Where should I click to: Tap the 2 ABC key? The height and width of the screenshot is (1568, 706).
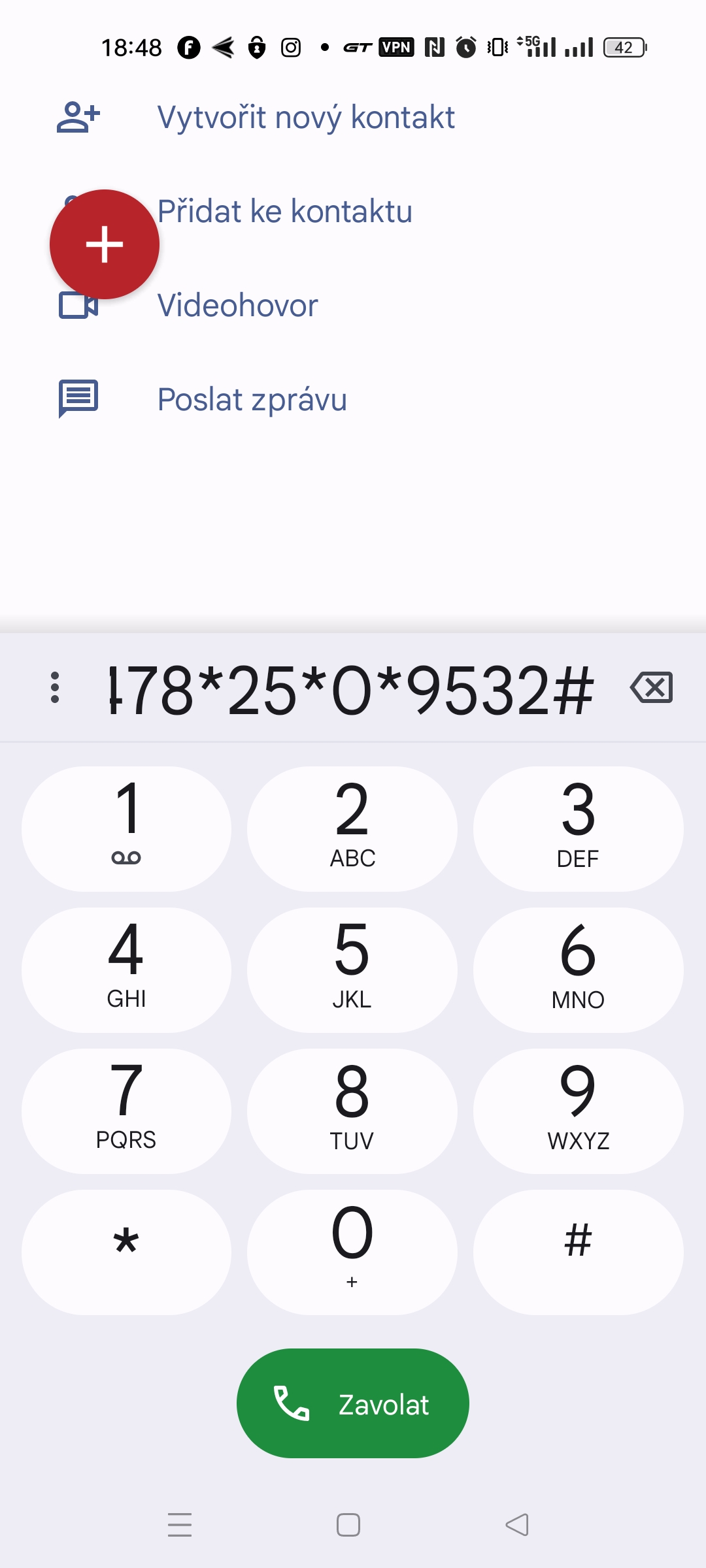(x=352, y=829)
